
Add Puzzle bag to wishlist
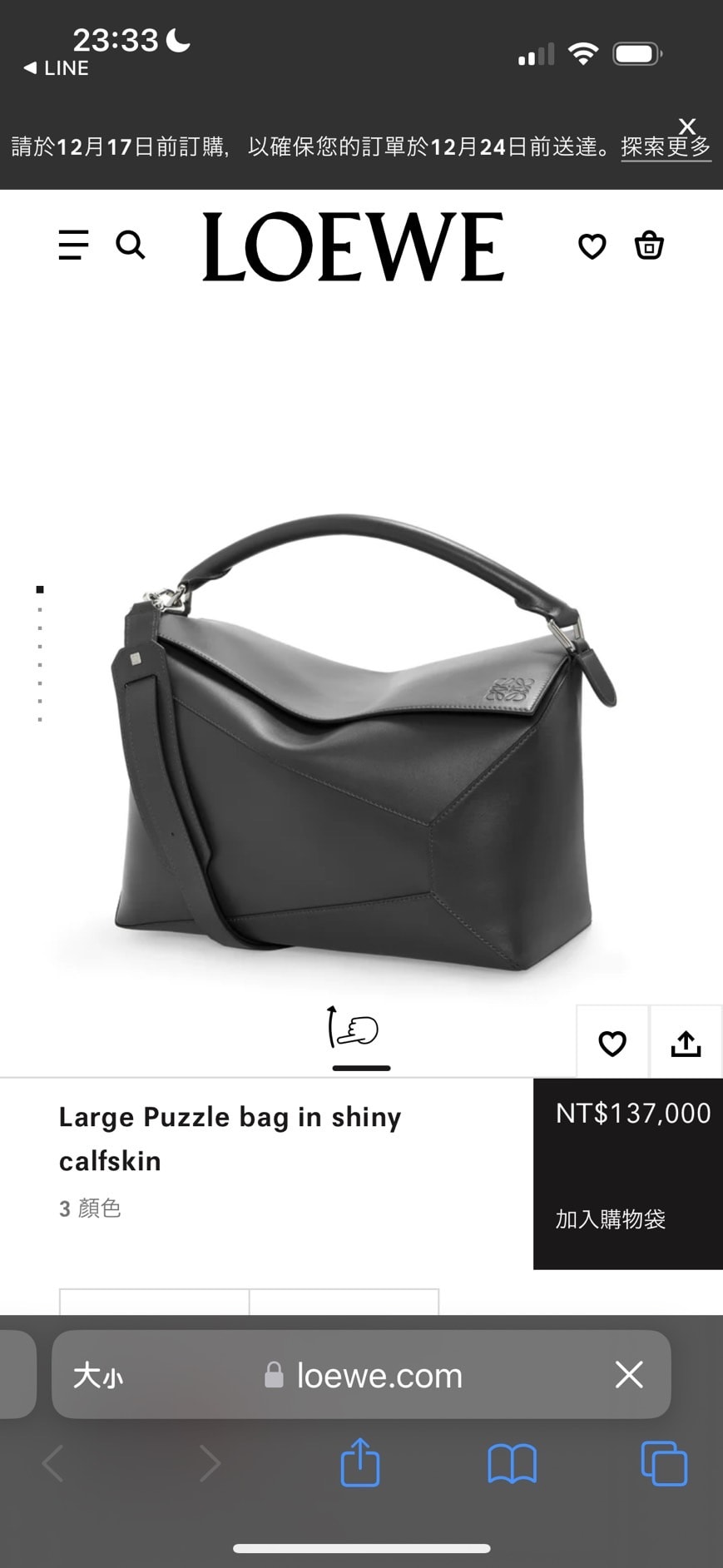[612, 1043]
